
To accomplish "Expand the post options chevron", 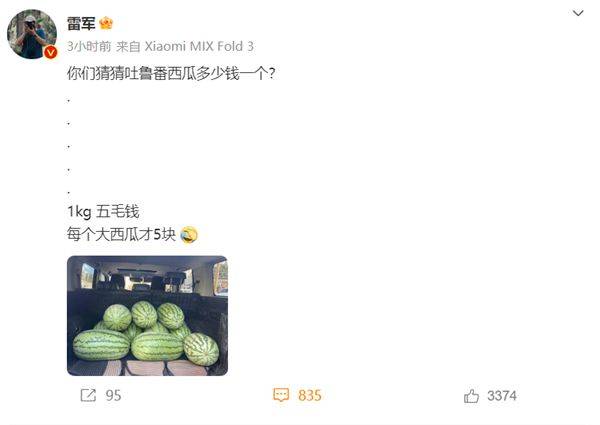I will (x=577, y=13).
